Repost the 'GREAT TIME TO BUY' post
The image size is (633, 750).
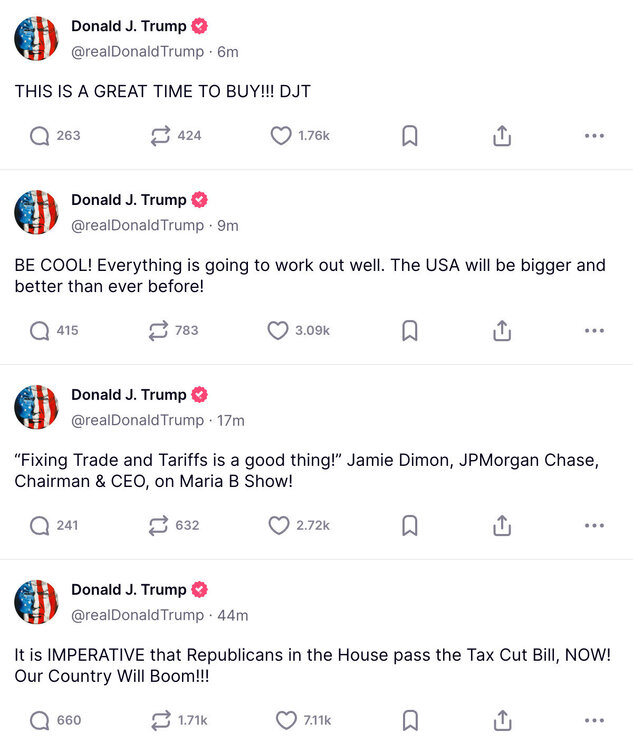[x=160, y=136]
